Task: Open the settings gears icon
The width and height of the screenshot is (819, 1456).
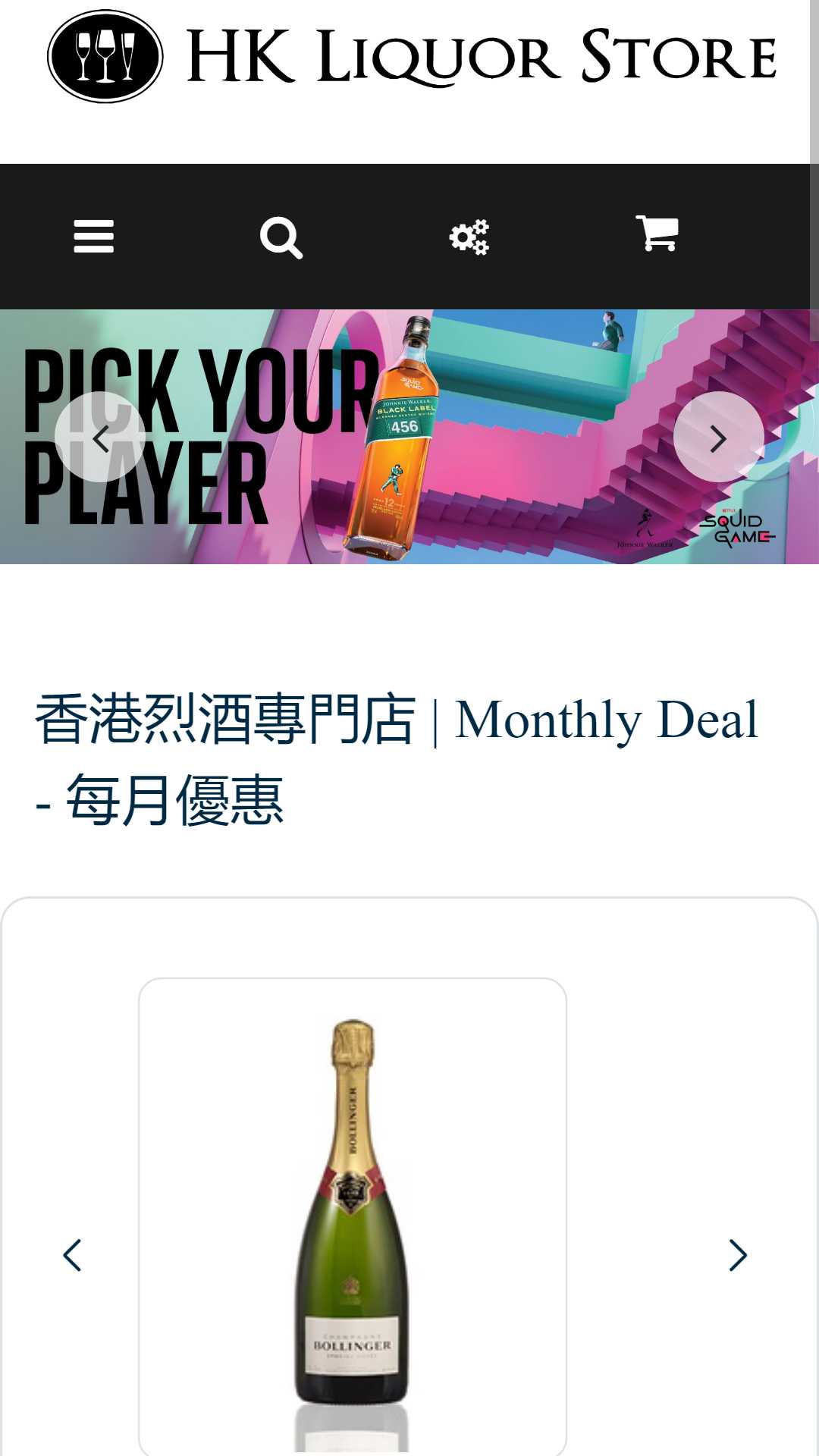Action: [469, 237]
